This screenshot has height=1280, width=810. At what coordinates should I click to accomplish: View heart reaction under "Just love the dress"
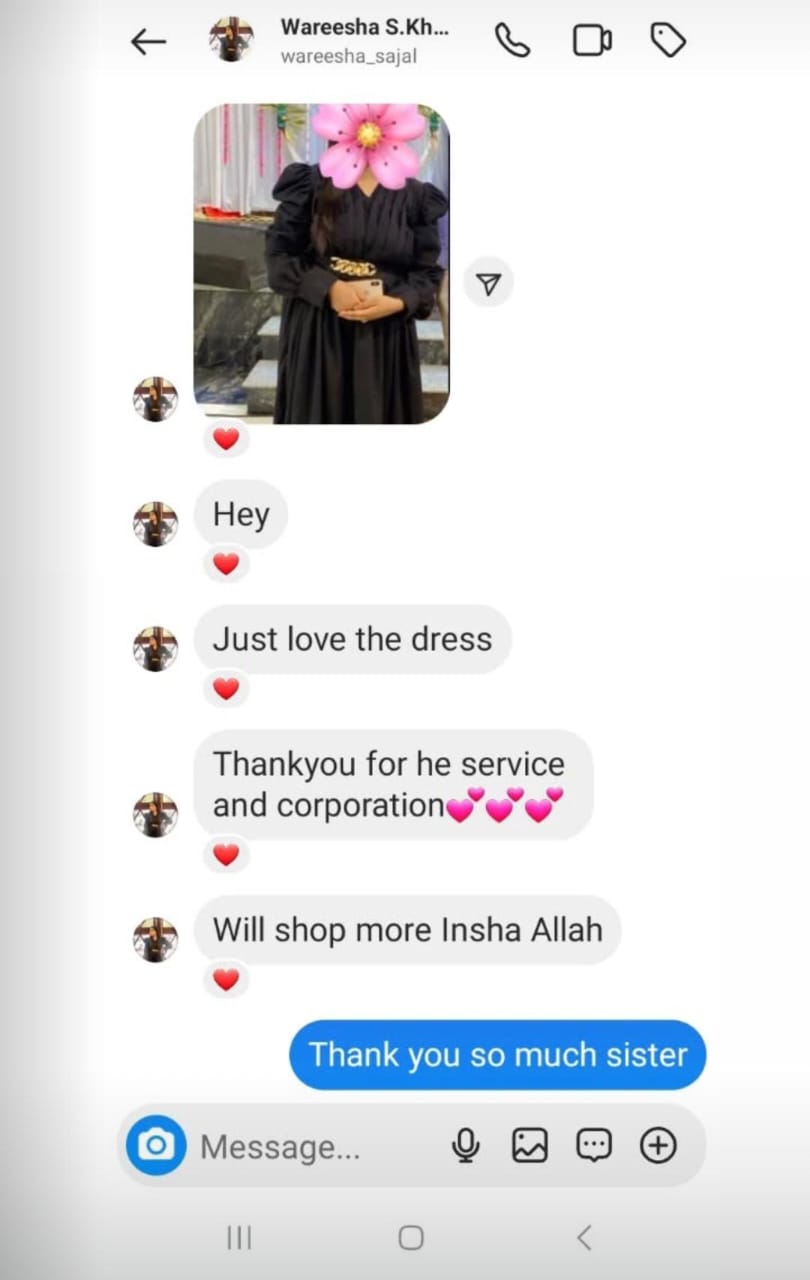pyautogui.click(x=227, y=689)
